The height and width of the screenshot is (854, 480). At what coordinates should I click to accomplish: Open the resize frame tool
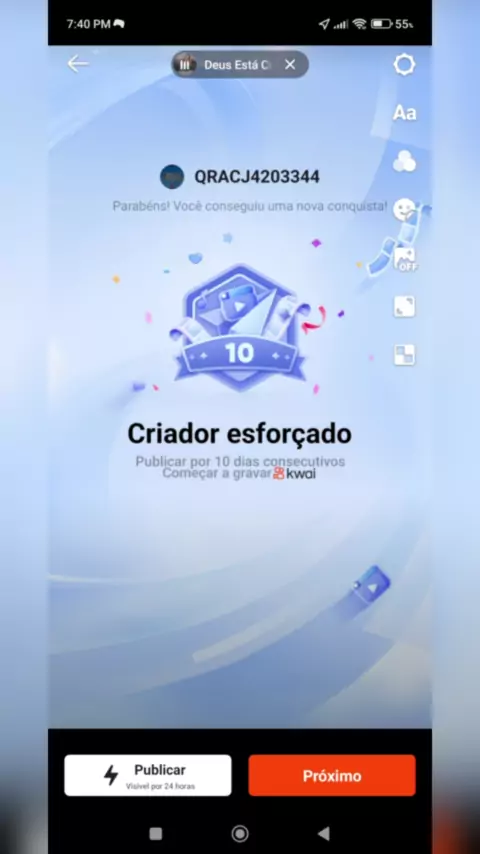(404, 307)
